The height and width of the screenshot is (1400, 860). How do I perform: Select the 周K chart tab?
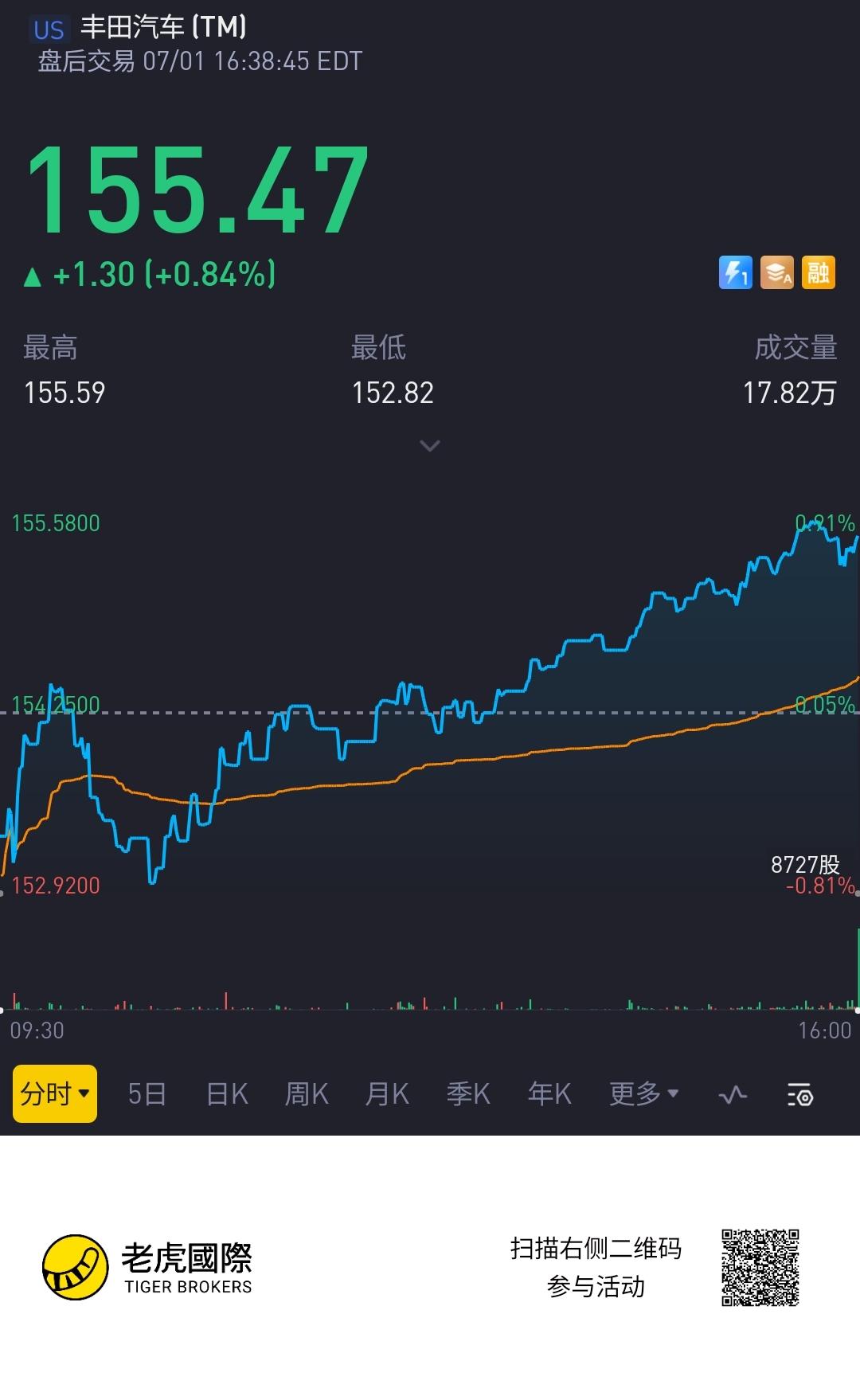[x=307, y=1094]
